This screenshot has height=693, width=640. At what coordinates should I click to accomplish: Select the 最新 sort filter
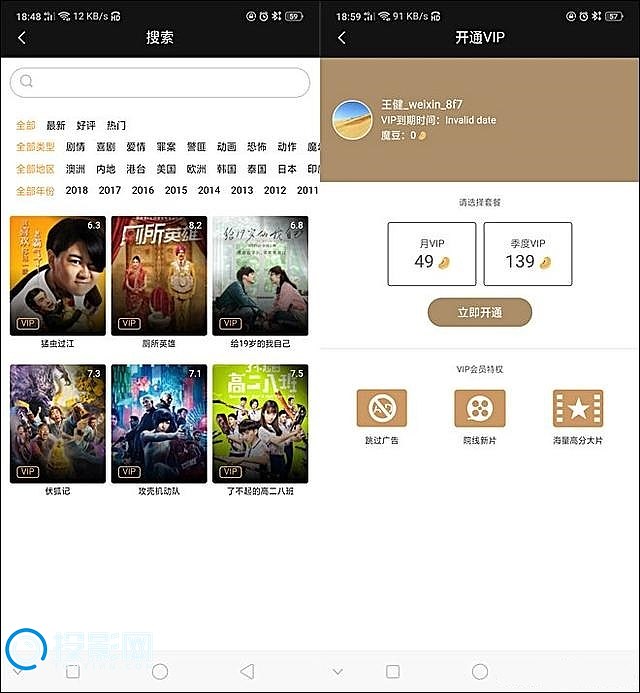[56, 126]
